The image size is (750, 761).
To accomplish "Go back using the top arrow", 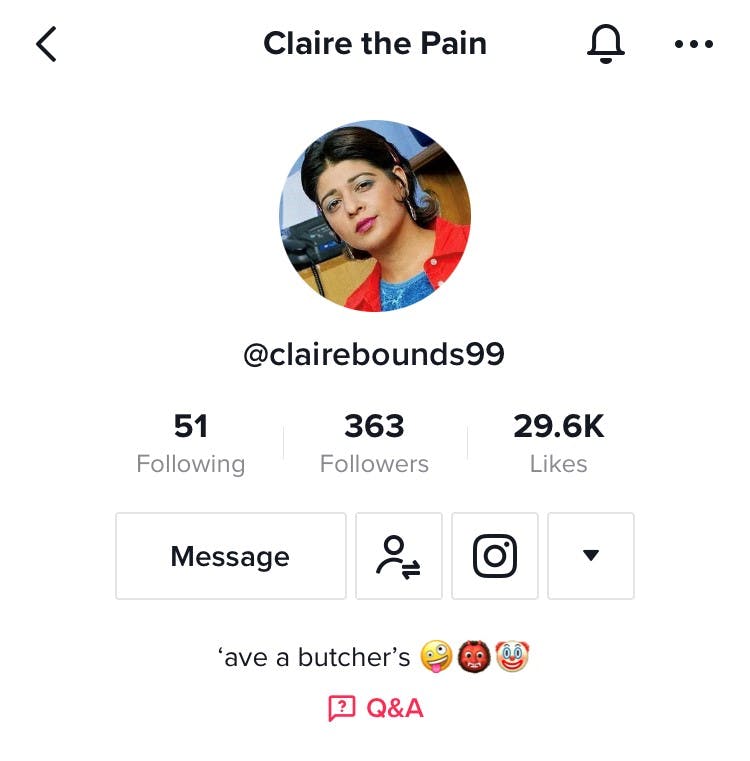I will click(47, 44).
